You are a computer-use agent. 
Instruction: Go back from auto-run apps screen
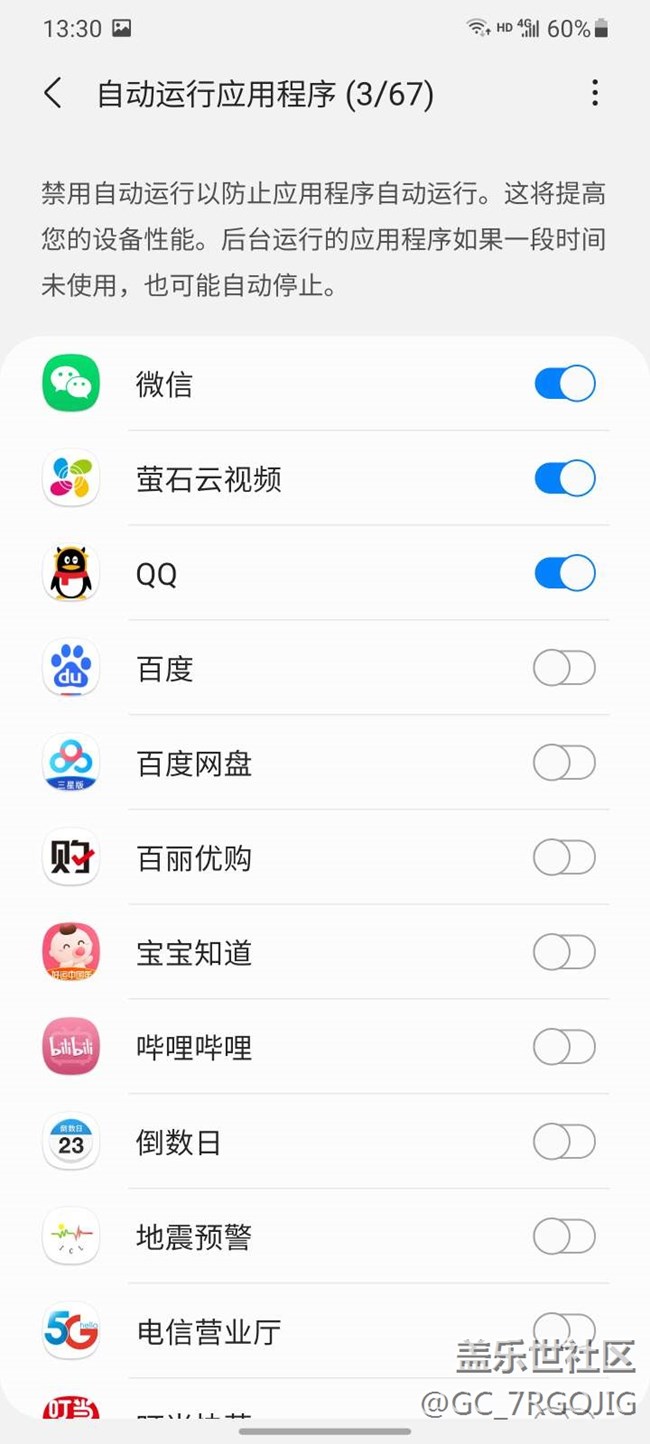(53, 94)
